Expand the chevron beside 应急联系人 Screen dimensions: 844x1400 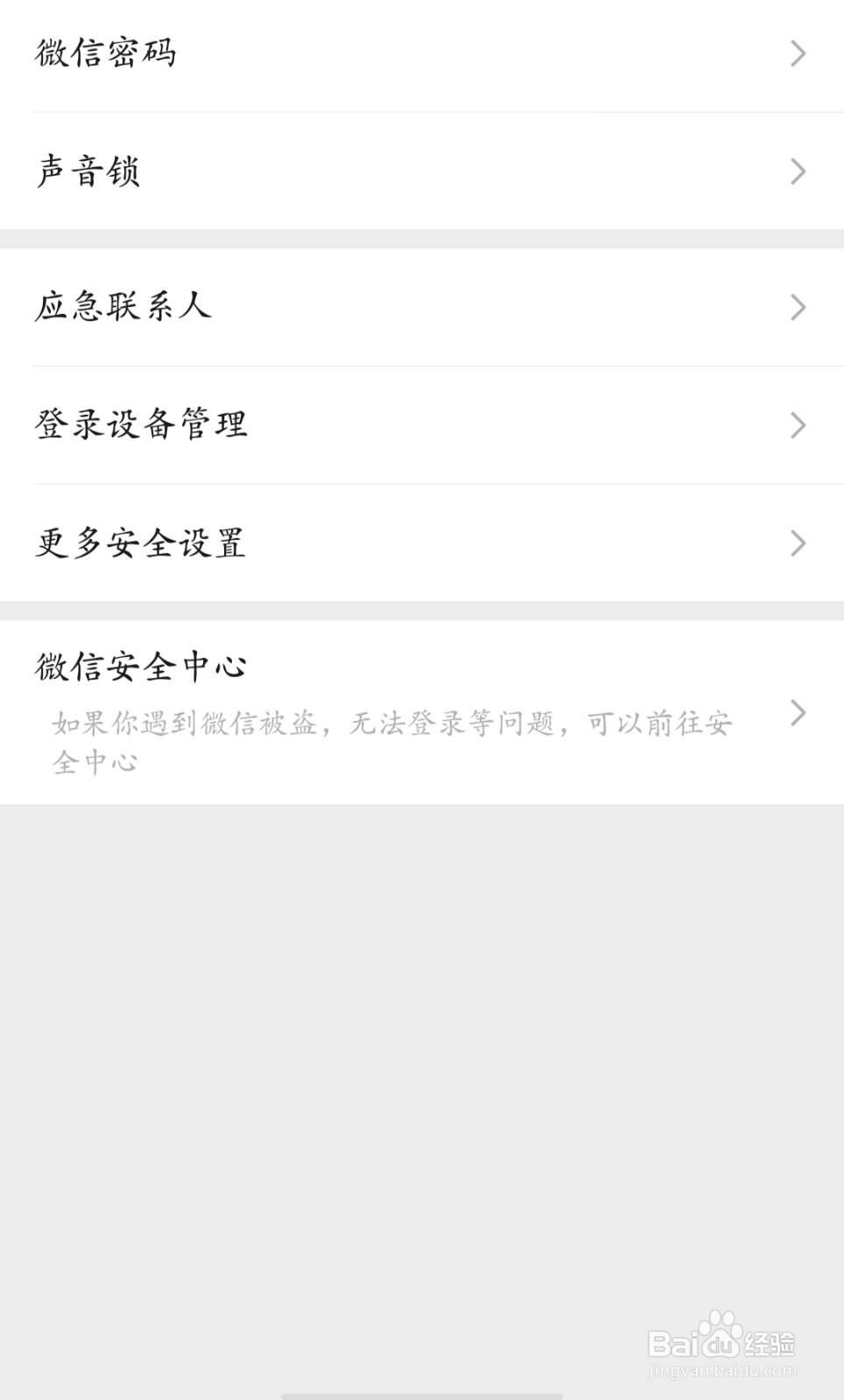796,305
